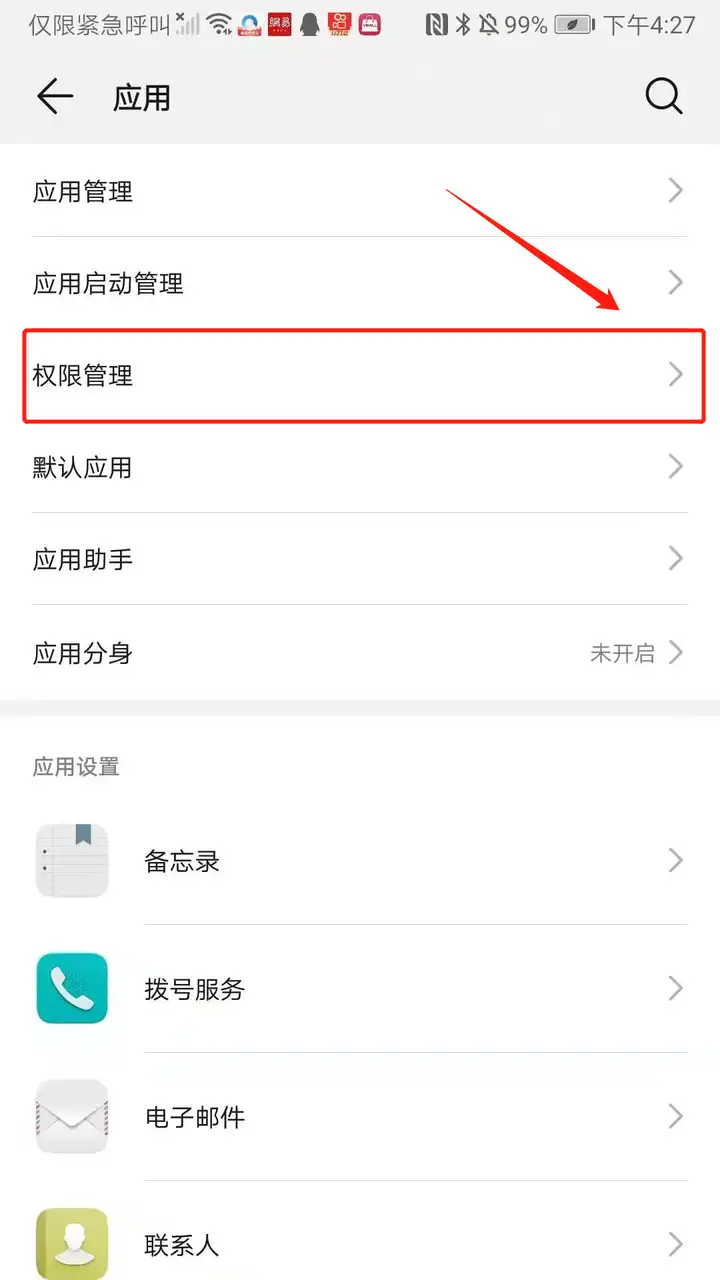Go back using the arrow icon
Image resolution: width=720 pixels, height=1280 pixels.
[x=55, y=97]
